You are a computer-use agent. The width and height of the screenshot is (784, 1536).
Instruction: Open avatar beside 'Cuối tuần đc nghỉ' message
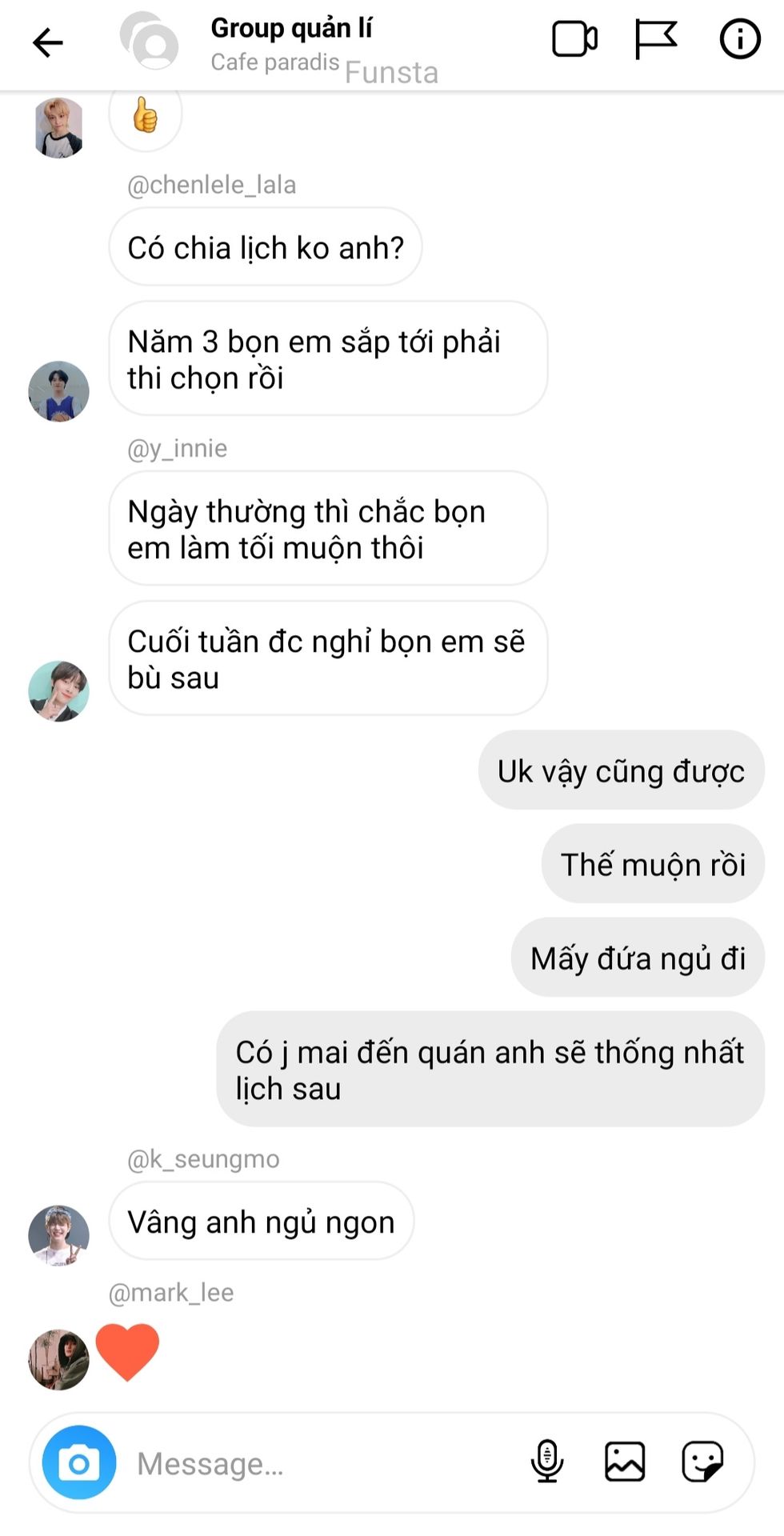pyautogui.click(x=58, y=691)
